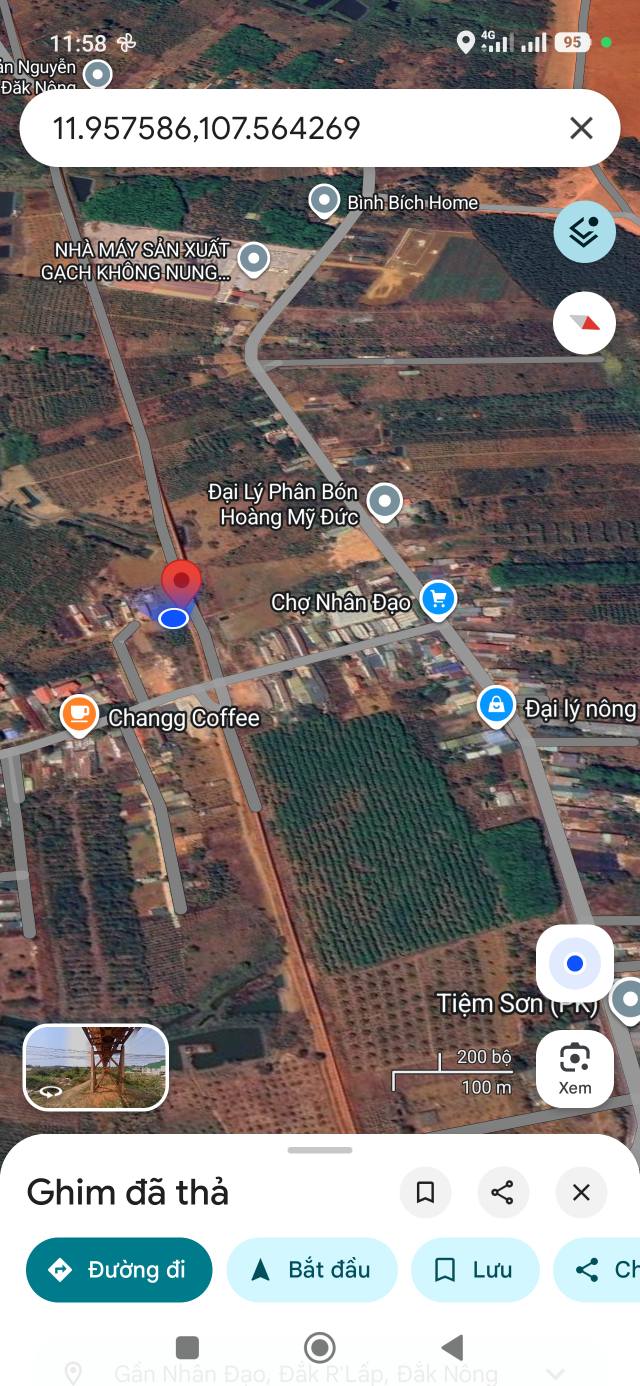Go to the system home screen
This screenshot has width=640, height=1386.
tap(320, 1347)
